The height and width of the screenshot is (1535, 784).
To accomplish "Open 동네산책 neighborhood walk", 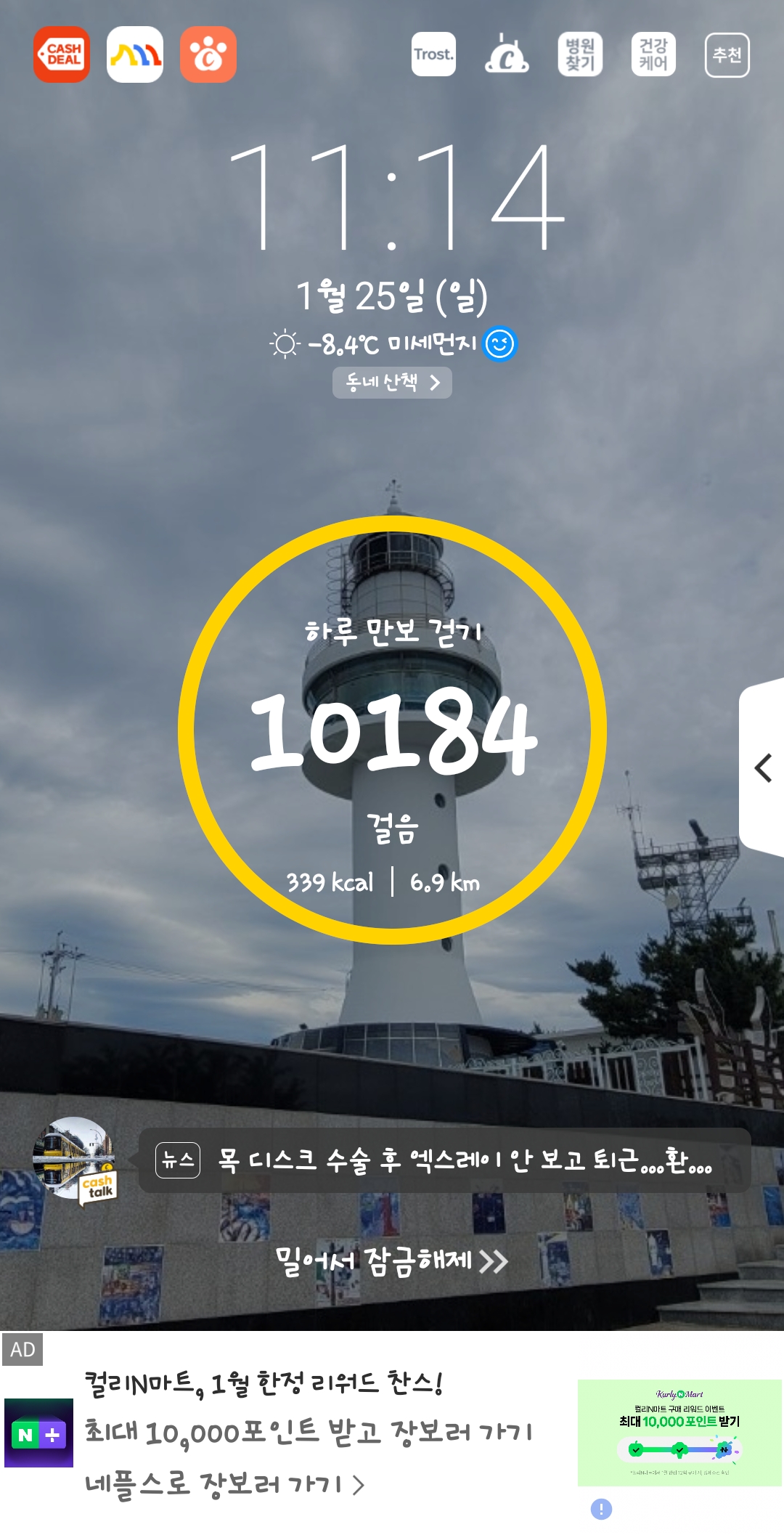I will [x=392, y=383].
